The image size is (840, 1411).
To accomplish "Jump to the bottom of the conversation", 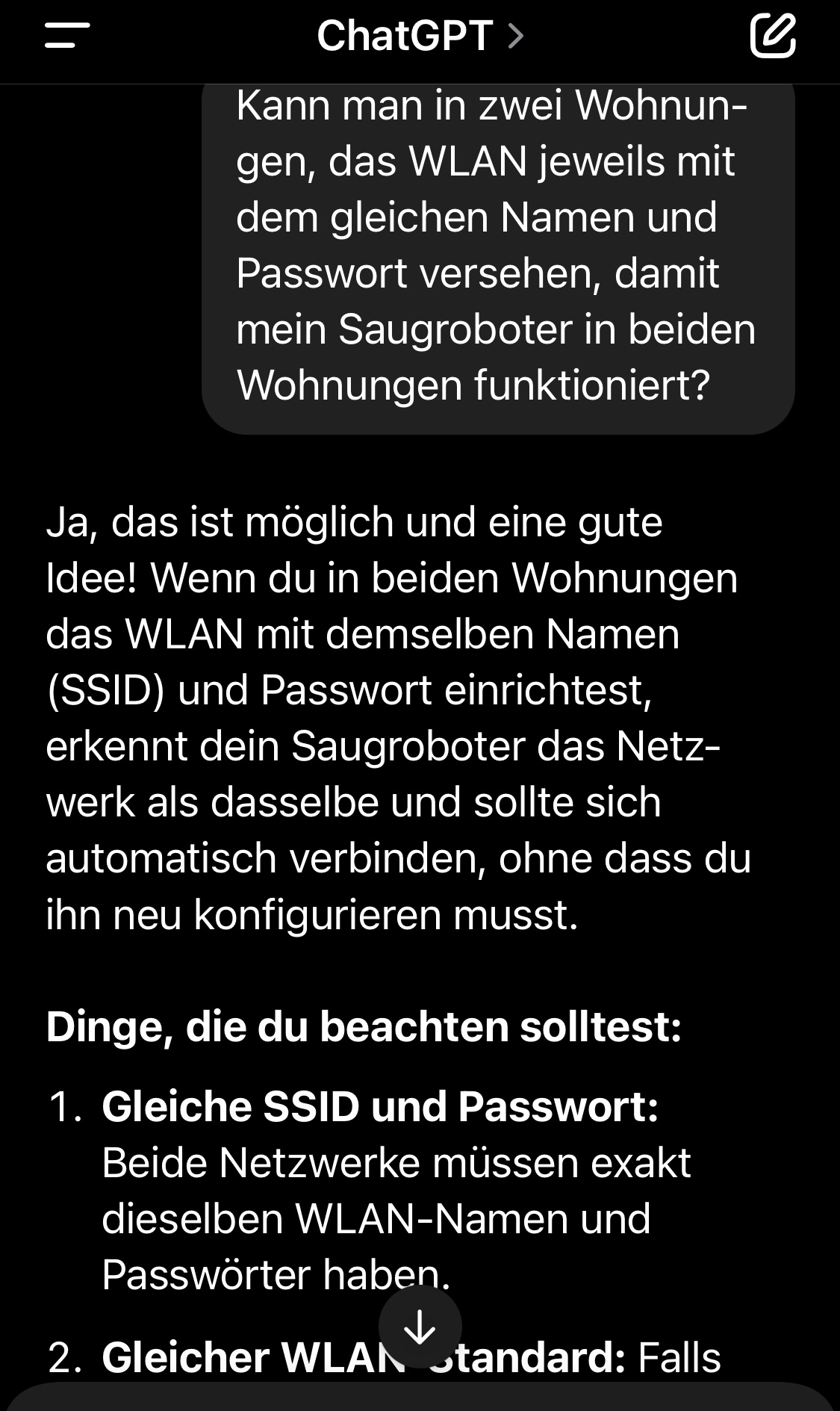I will tap(420, 1326).
